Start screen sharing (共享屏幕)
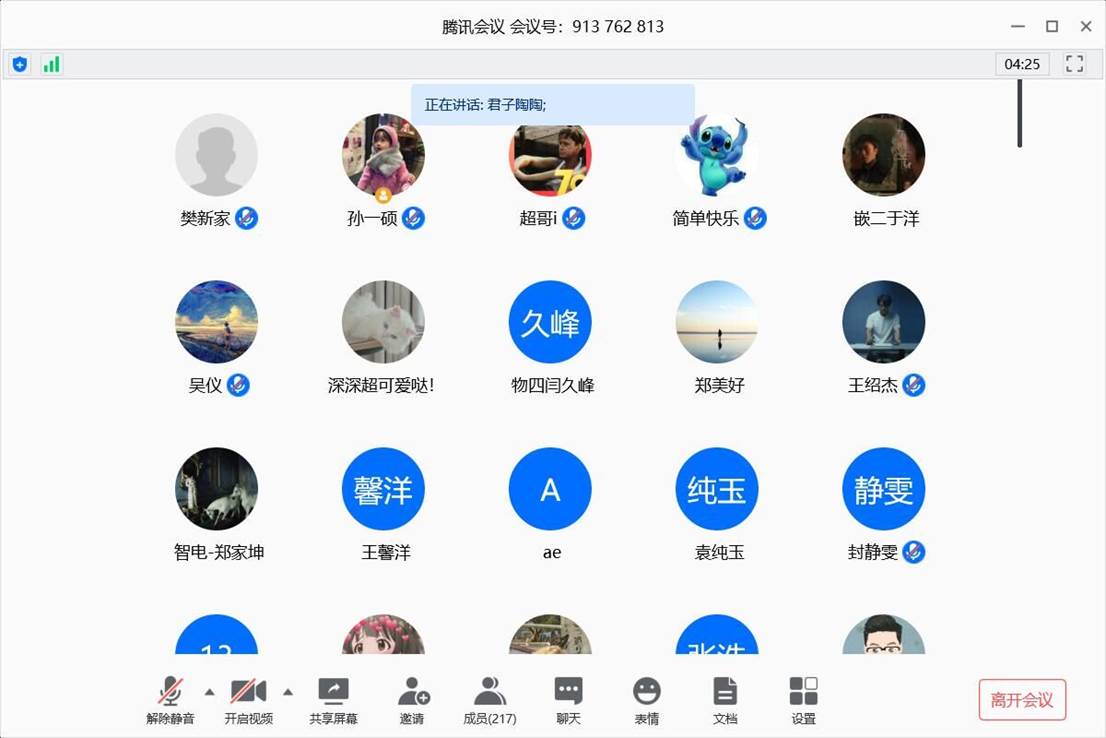This screenshot has height=738, width=1106. [x=333, y=699]
